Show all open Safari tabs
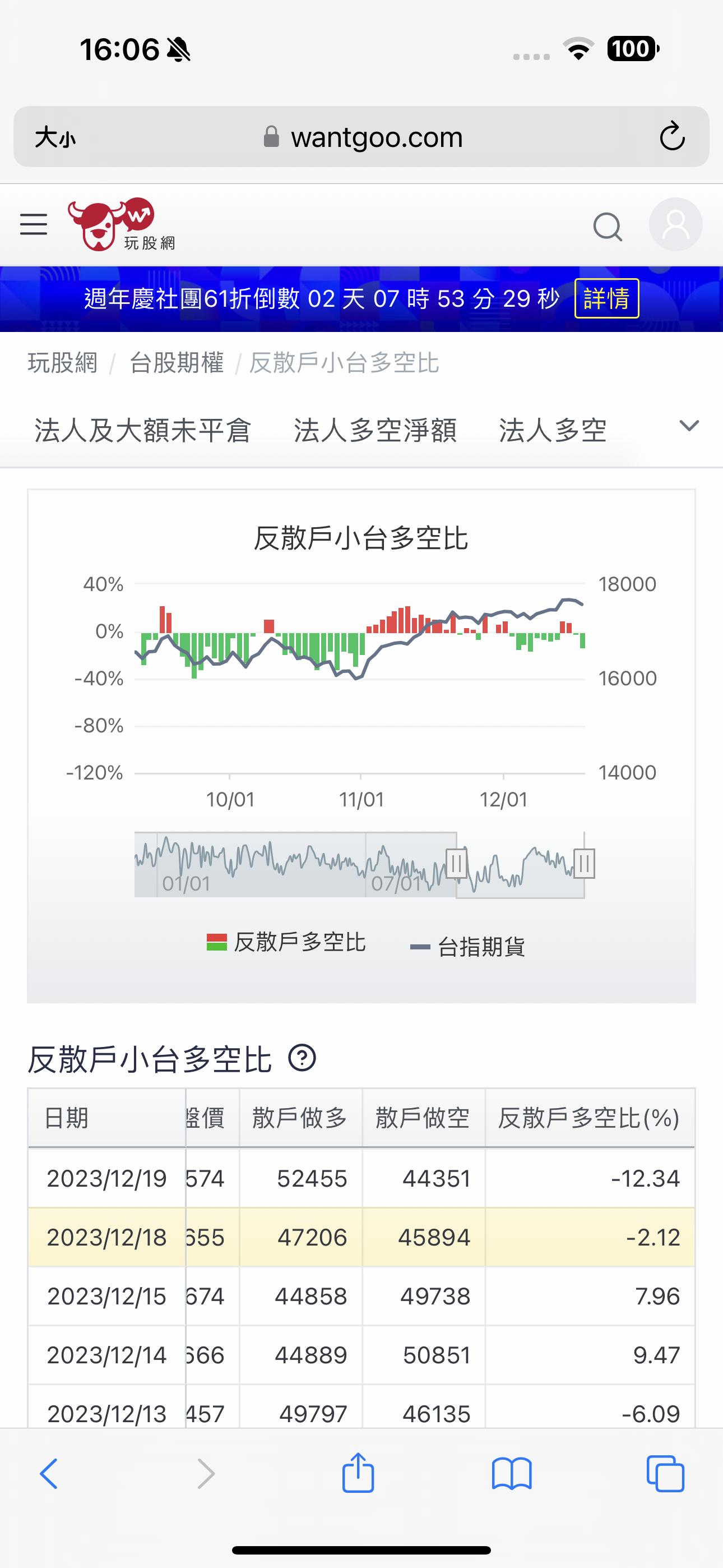723x1568 pixels. point(665,1474)
